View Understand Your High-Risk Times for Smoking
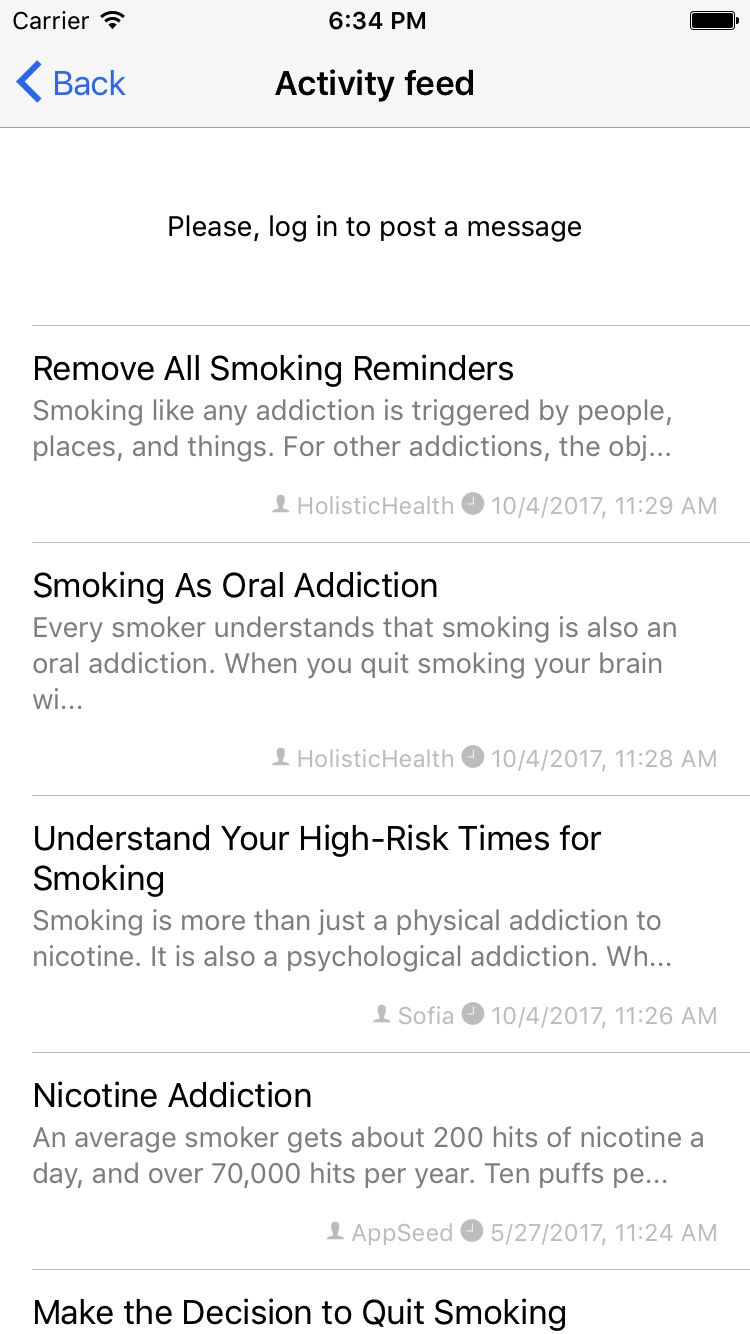Screen dimensions: 750x1334 click(x=316, y=858)
